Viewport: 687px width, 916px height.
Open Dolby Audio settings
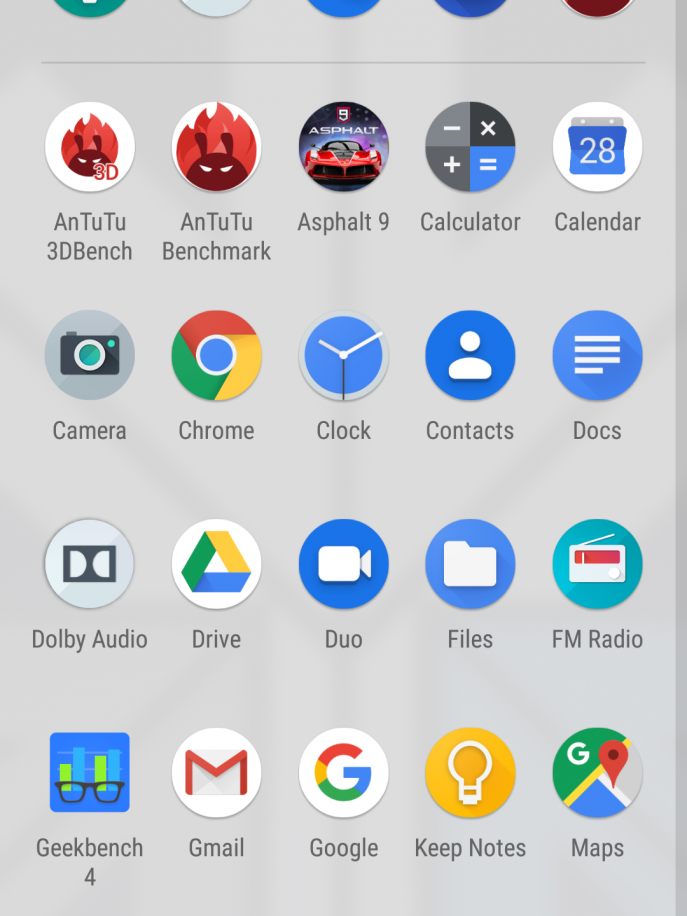click(x=90, y=564)
